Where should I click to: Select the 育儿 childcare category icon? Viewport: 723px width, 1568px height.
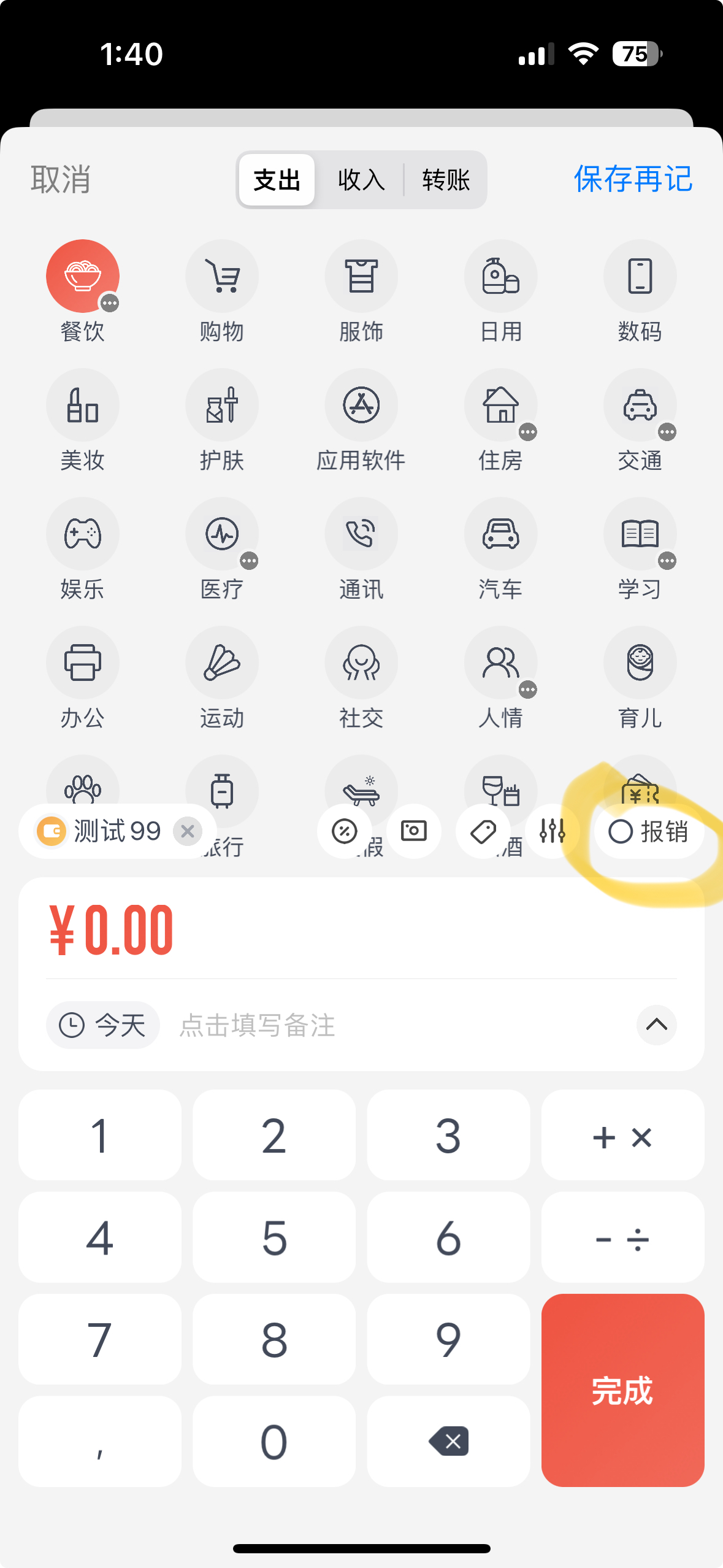[x=640, y=663]
